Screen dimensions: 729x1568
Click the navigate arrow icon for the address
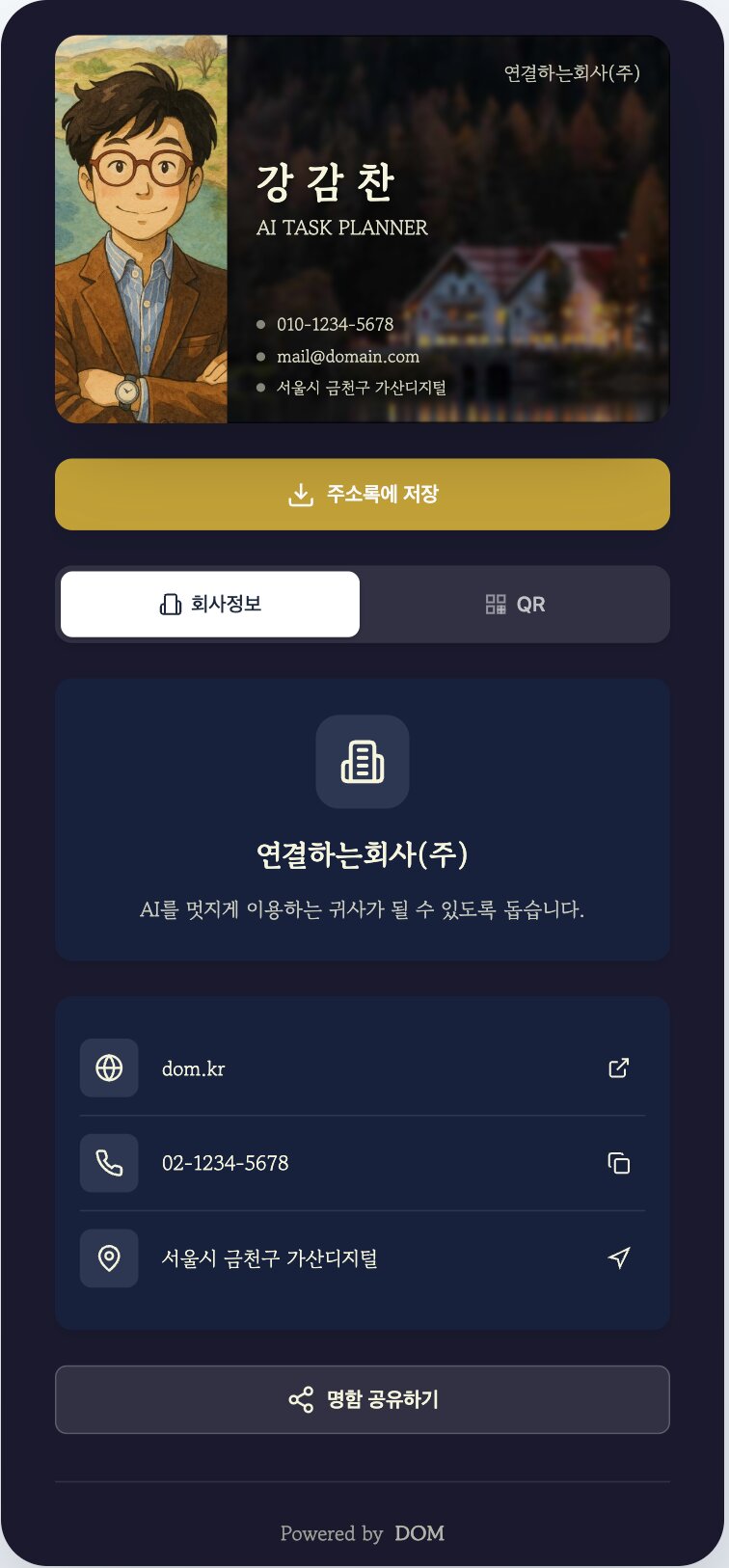(x=619, y=1258)
